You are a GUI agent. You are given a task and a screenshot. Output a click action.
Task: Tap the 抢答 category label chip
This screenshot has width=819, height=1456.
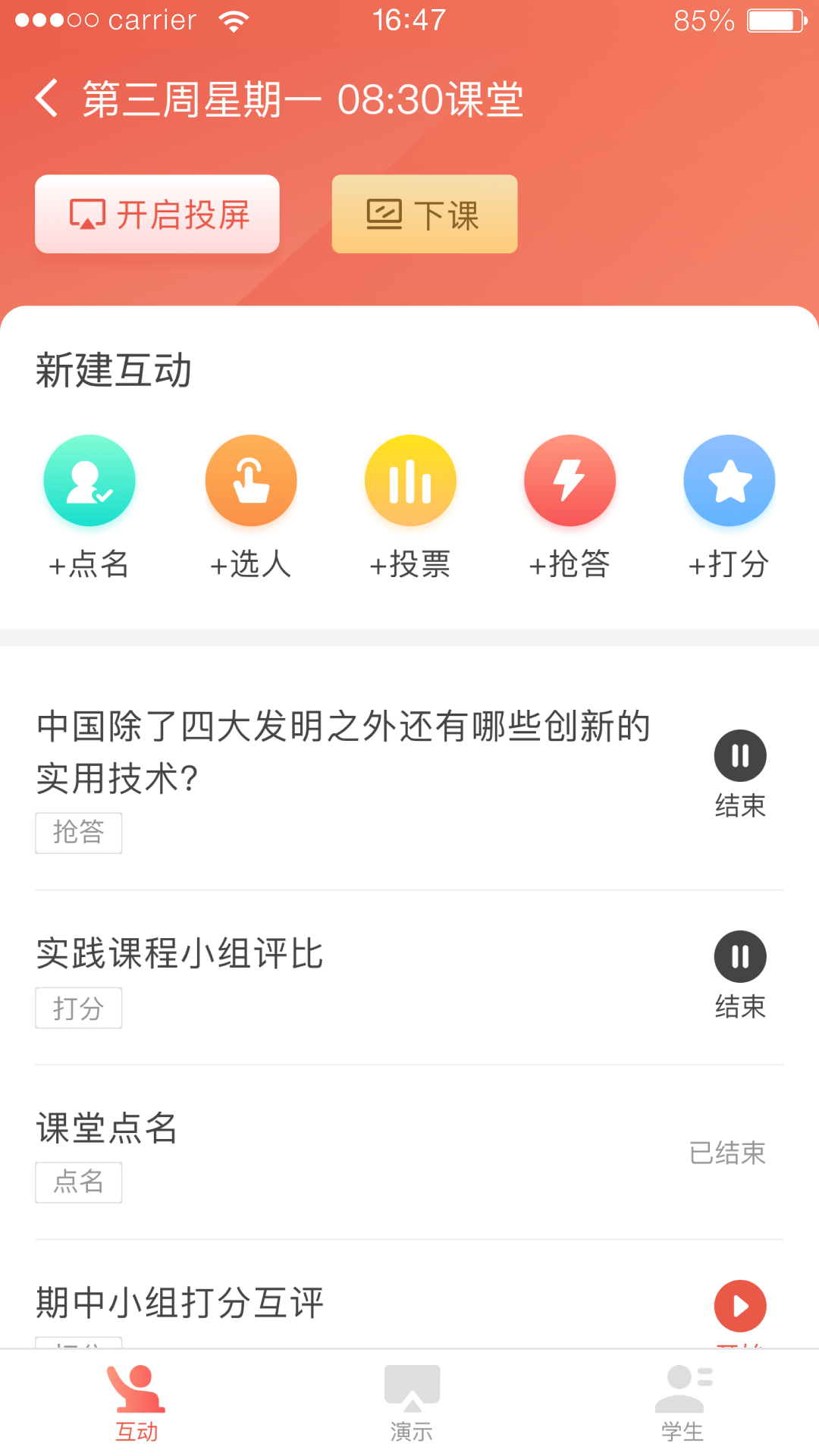point(79,833)
